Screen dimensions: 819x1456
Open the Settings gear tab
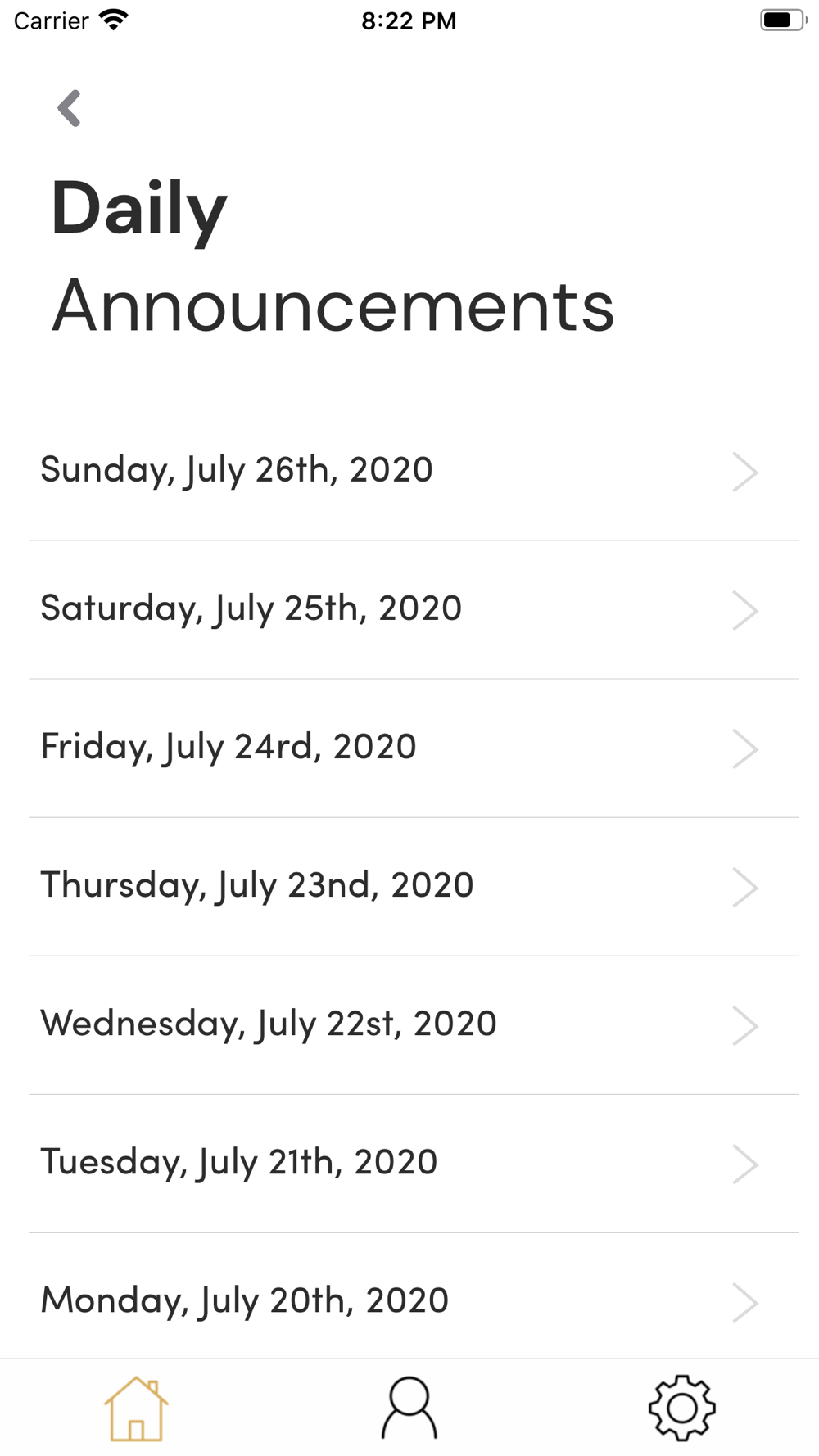(x=681, y=1409)
